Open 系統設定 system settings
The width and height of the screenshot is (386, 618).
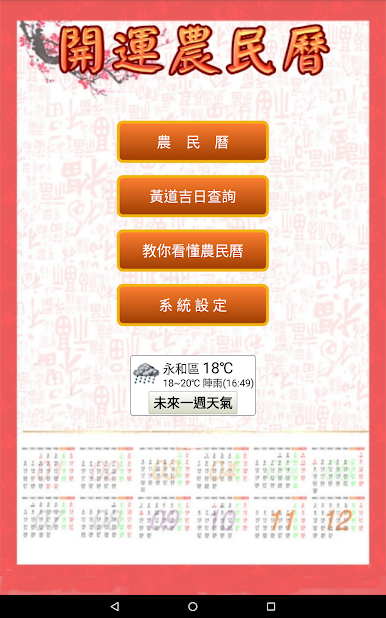(193, 305)
